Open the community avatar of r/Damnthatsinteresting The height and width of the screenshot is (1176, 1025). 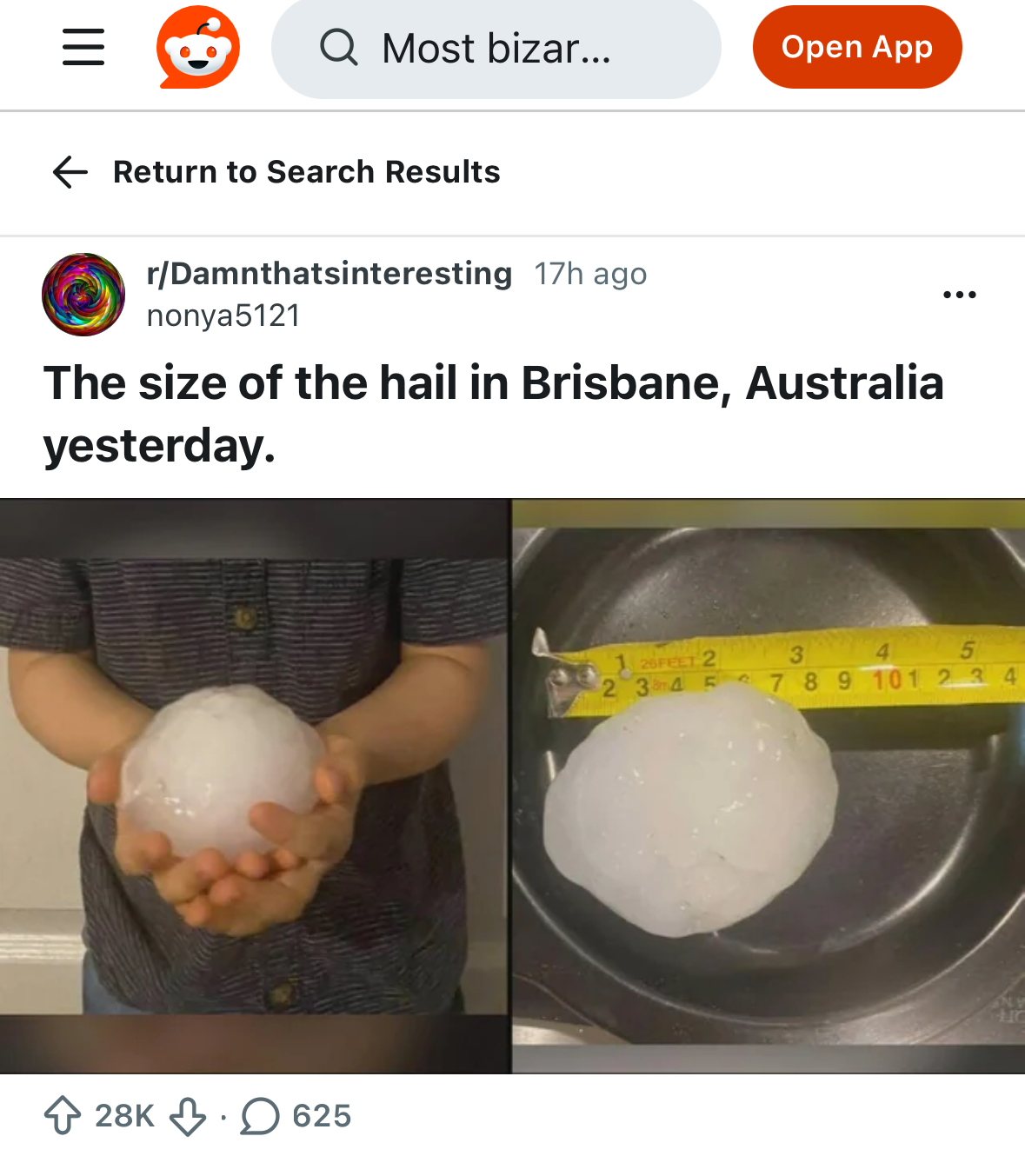[x=83, y=295]
